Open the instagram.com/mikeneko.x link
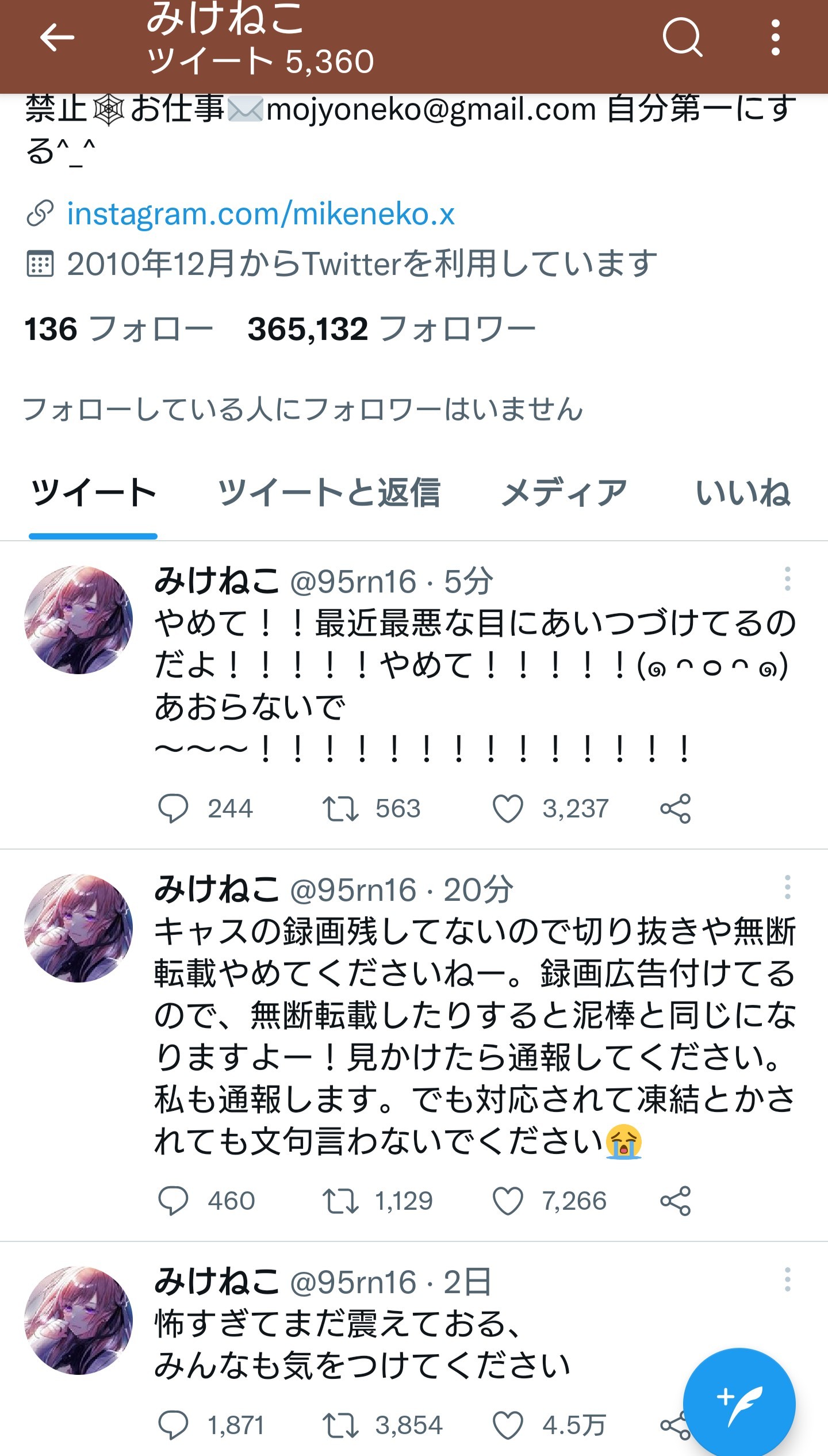This screenshot has width=828, height=1456. (x=260, y=214)
